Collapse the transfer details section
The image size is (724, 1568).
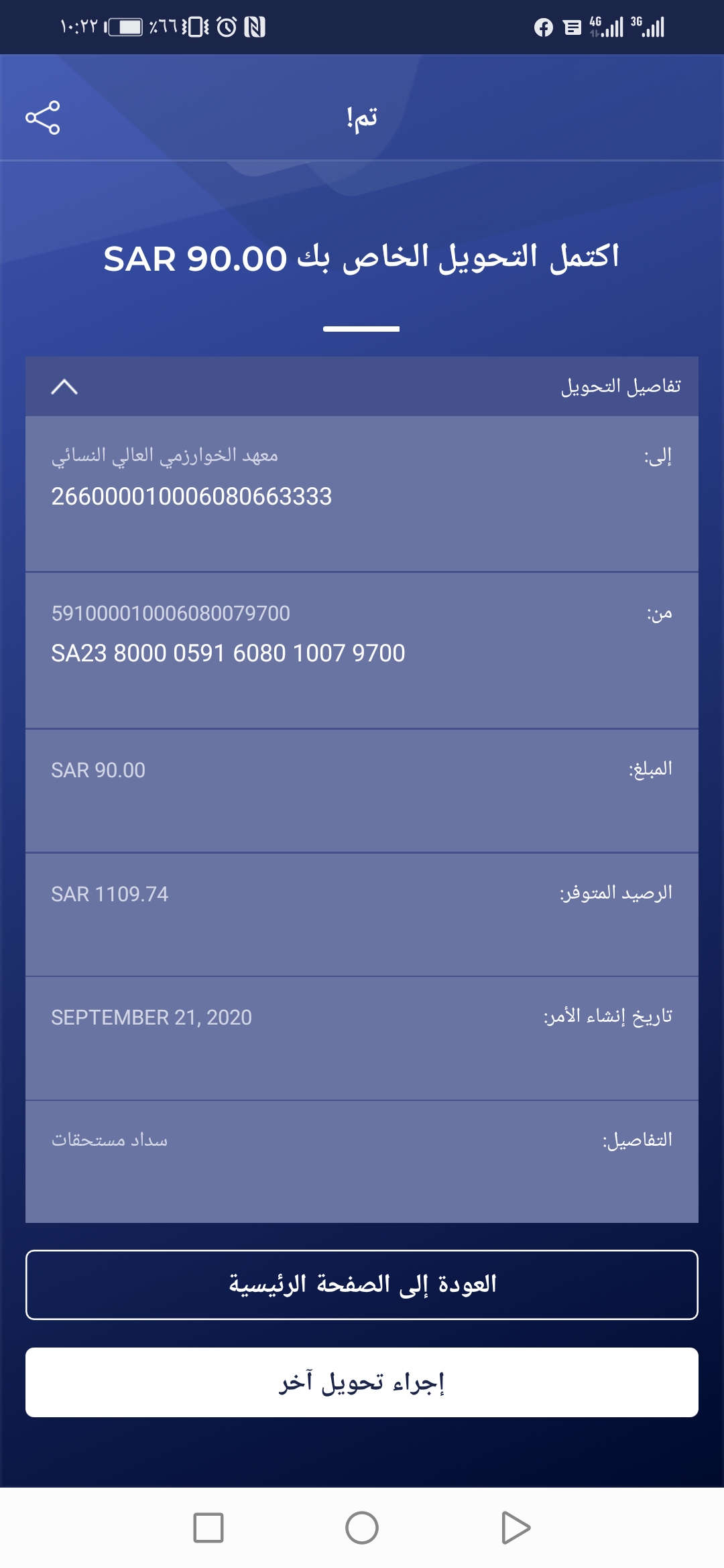point(64,387)
